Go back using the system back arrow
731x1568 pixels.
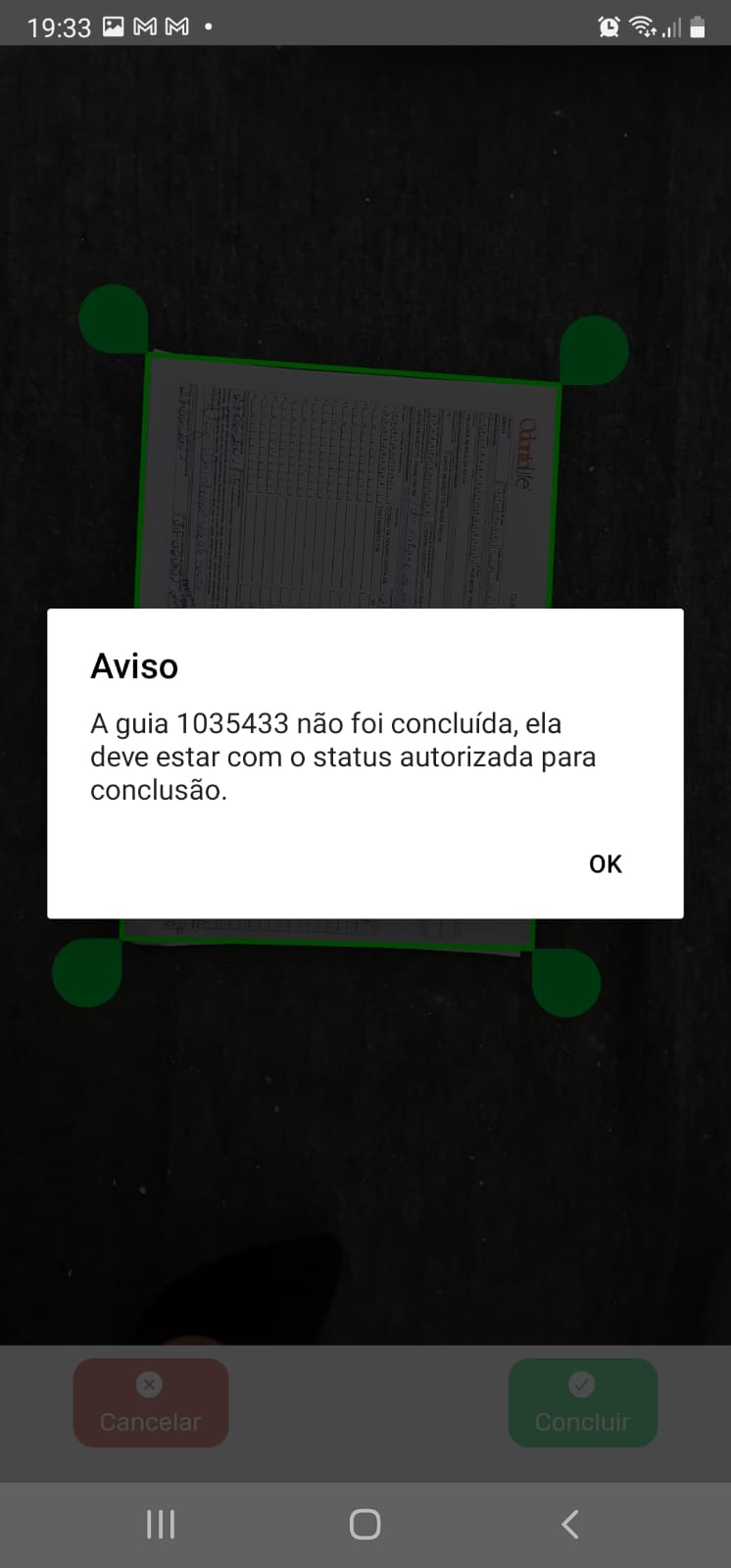pyautogui.click(x=569, y=1524)
